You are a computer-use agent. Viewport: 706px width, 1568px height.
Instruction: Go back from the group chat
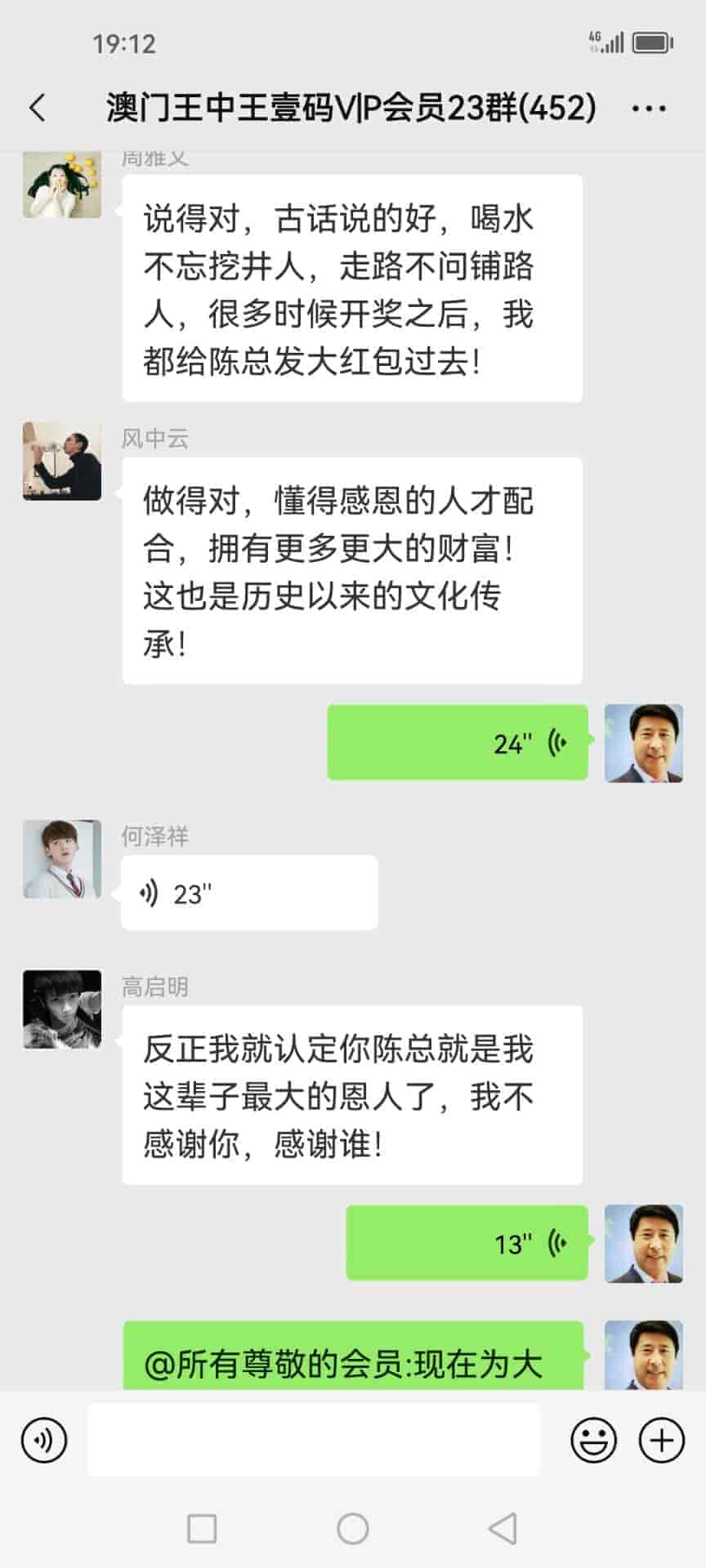(x=38, y=108)
